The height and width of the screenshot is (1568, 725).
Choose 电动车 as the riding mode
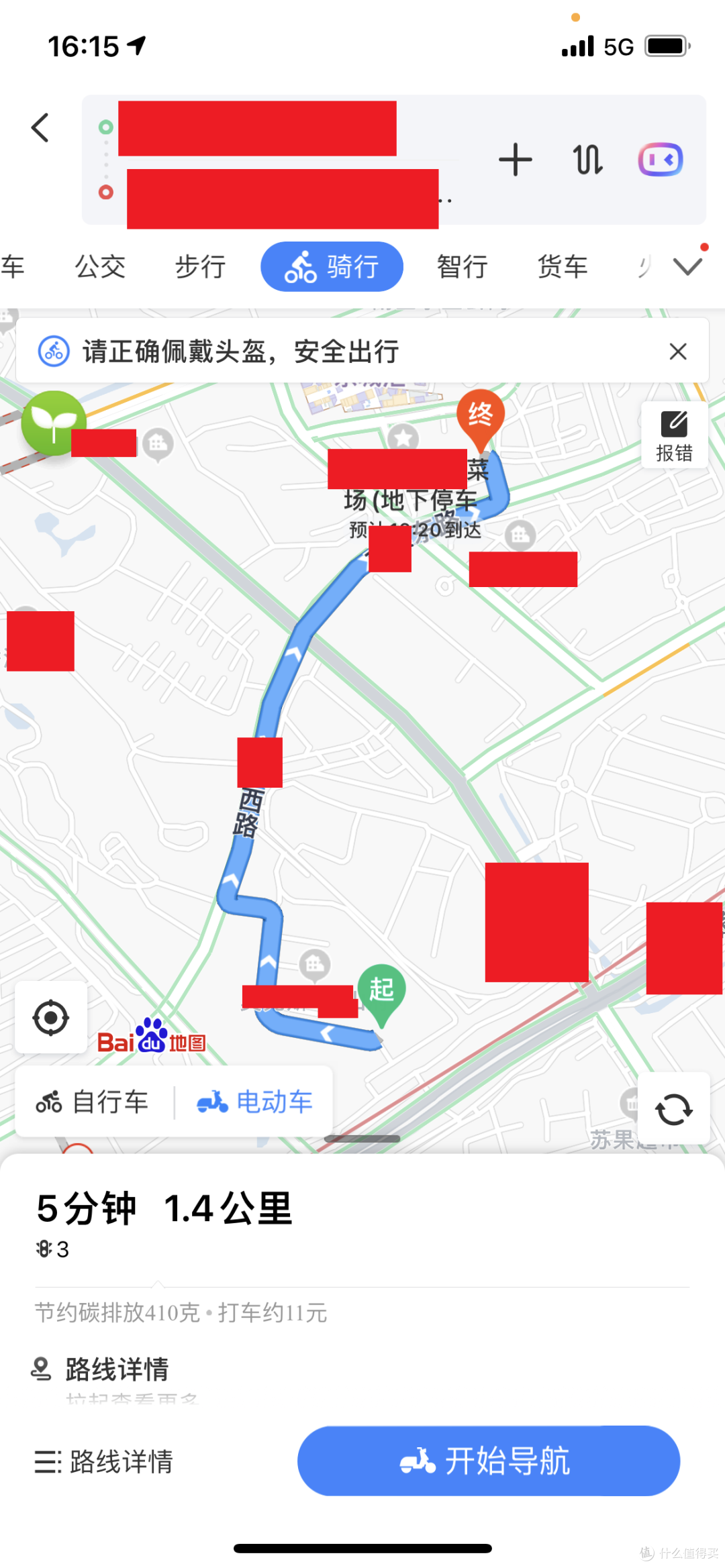coord(255,1102)
